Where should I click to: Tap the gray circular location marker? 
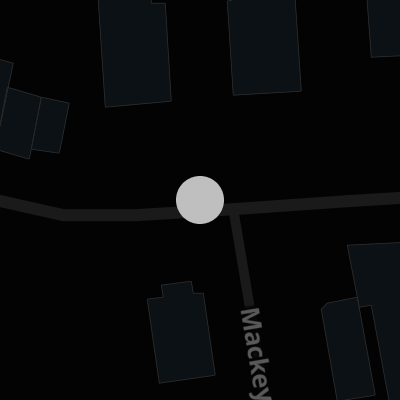point(200,200)
